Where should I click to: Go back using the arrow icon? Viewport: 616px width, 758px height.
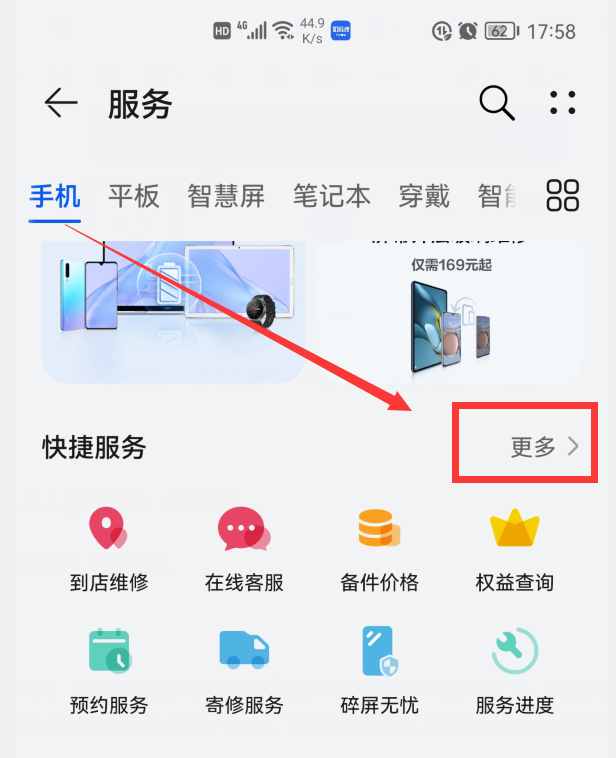click(x=61, y=103)
